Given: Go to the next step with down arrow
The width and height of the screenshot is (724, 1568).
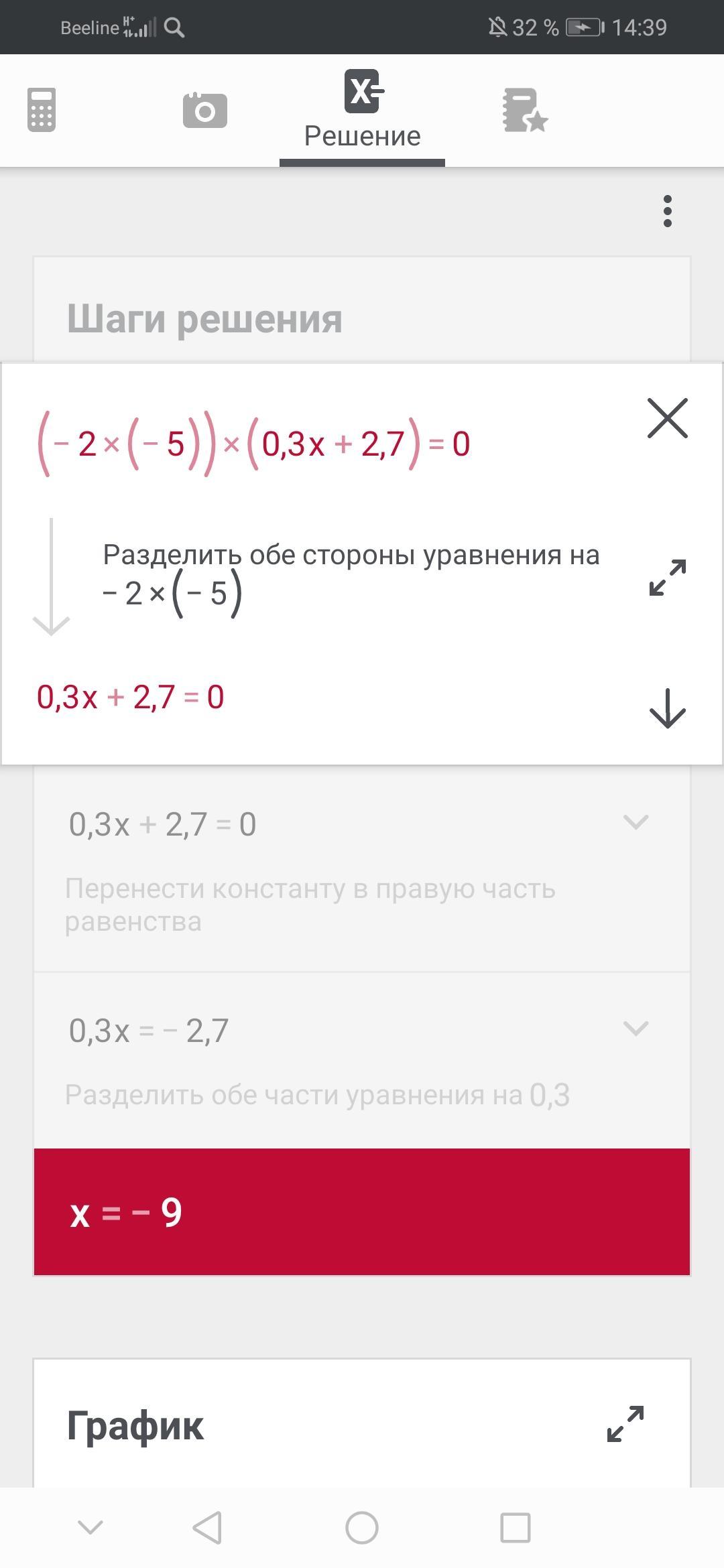Looking at the screenshot, I should [x=668, y=708].
